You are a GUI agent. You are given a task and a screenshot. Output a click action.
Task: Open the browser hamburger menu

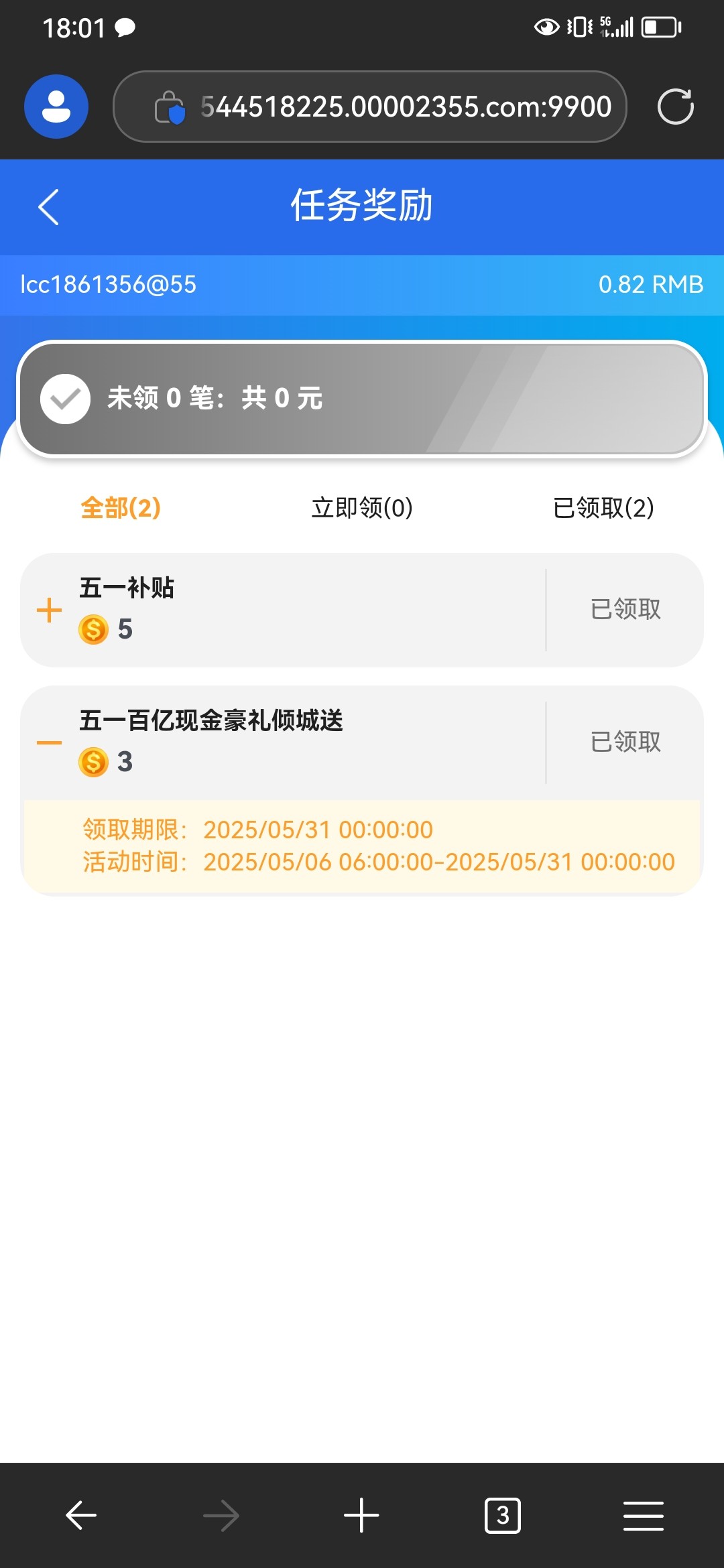point(643,1516)
